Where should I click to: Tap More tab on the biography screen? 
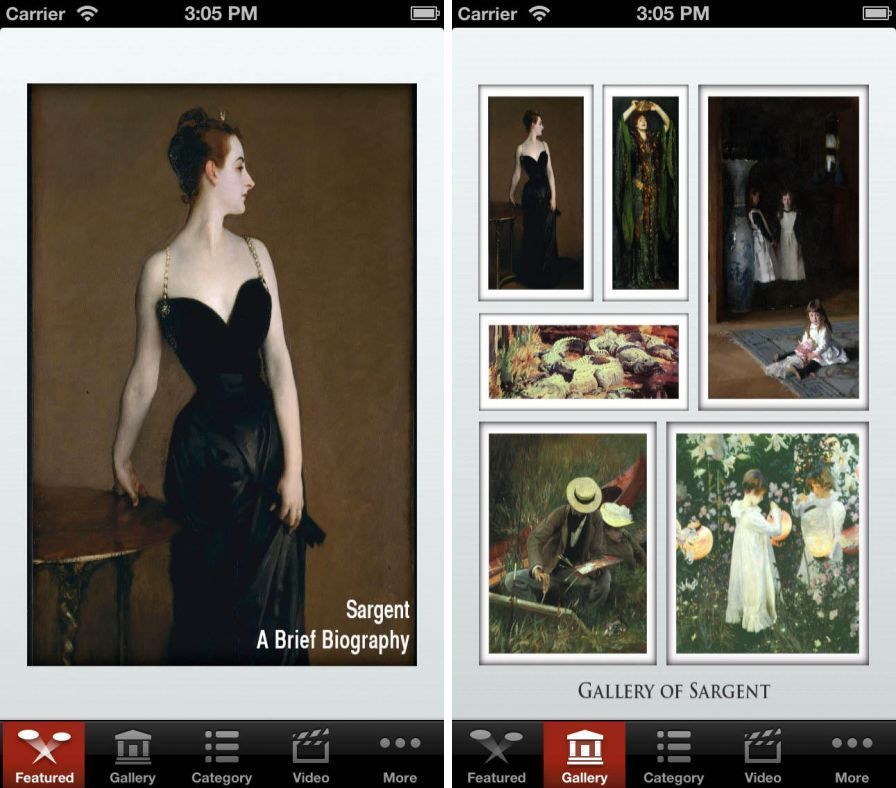400,756
